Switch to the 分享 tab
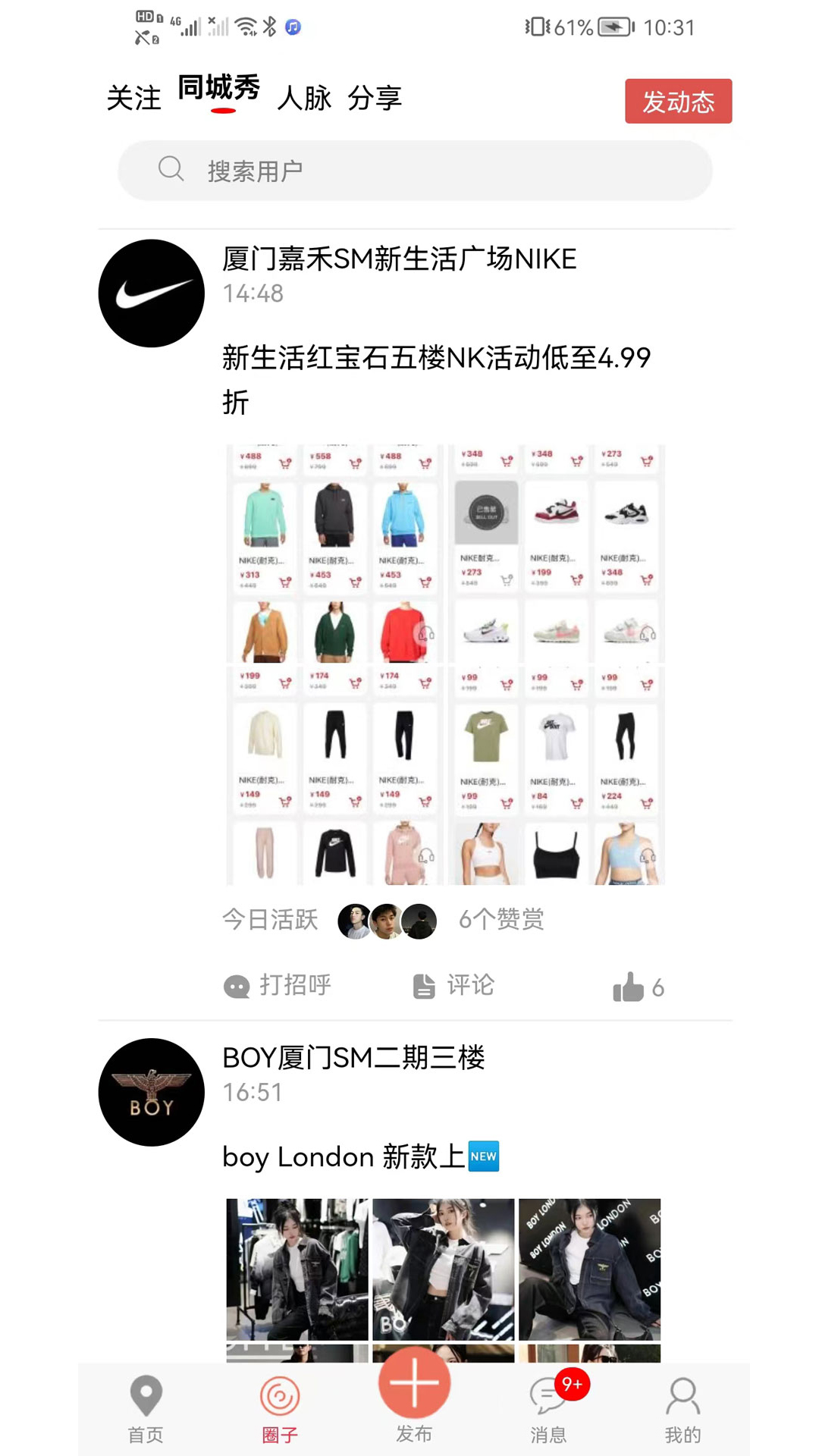The image size is (819, 1456). pos(375,98)
